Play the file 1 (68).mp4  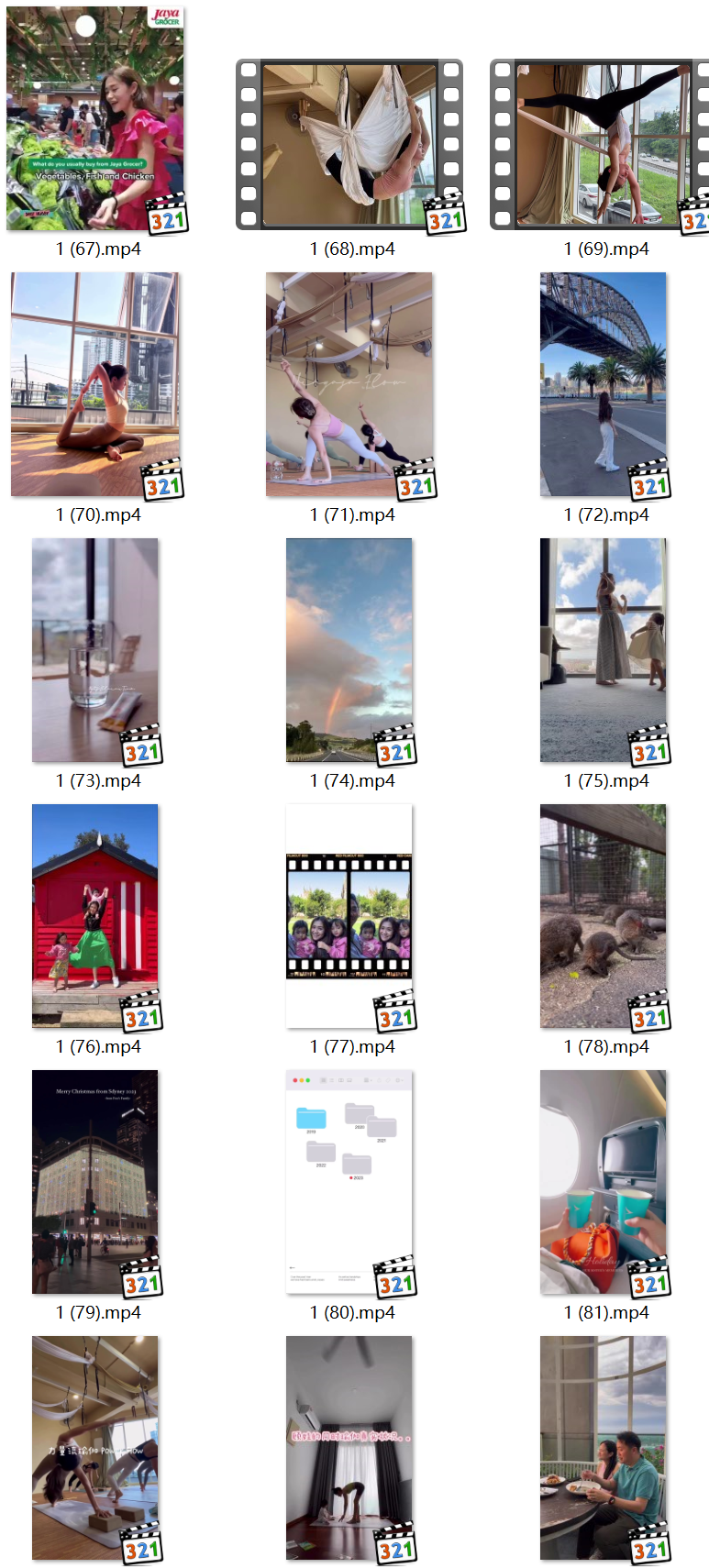349,145
